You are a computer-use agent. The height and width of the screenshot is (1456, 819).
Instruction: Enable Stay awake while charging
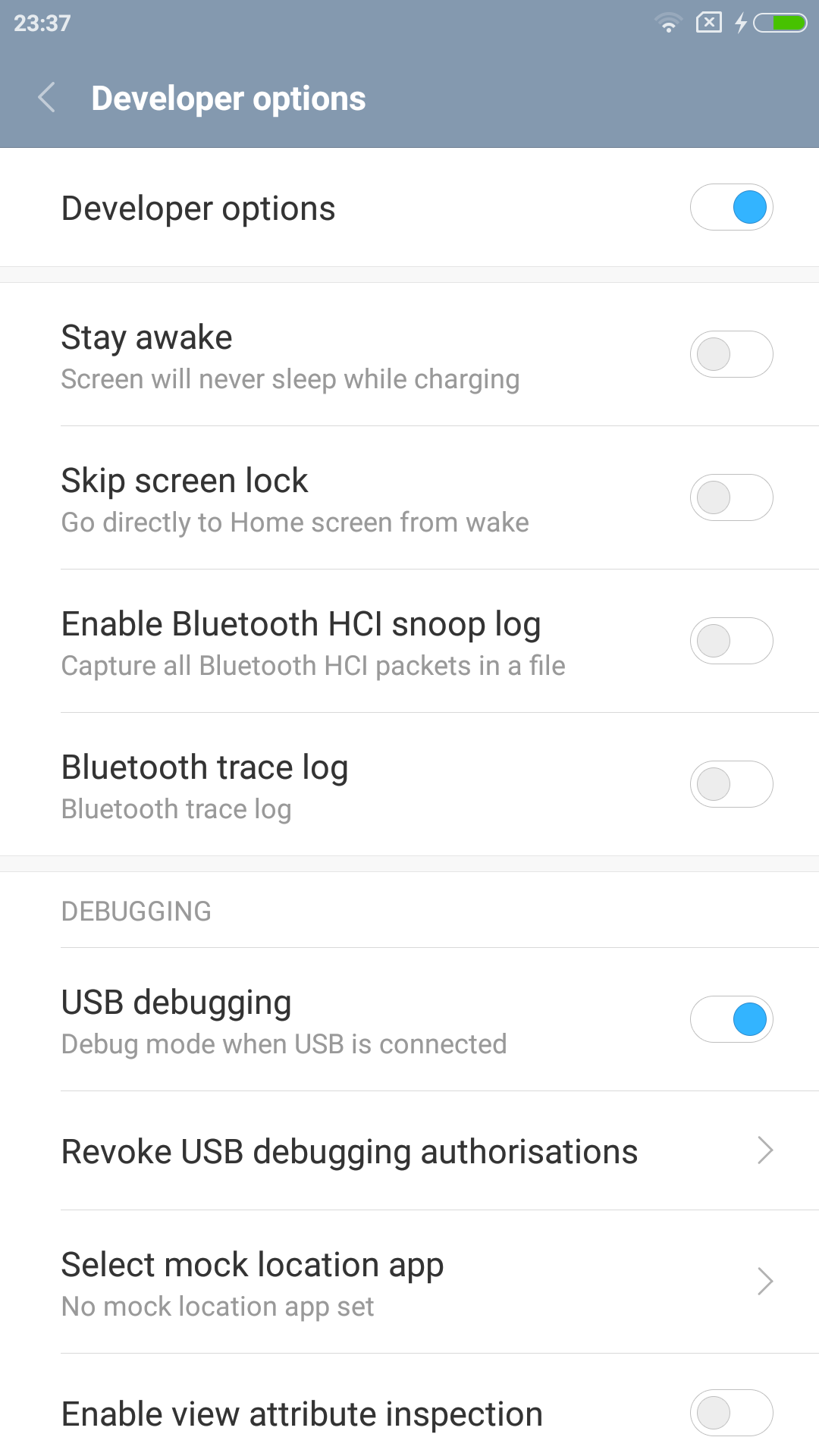point(731,354)
